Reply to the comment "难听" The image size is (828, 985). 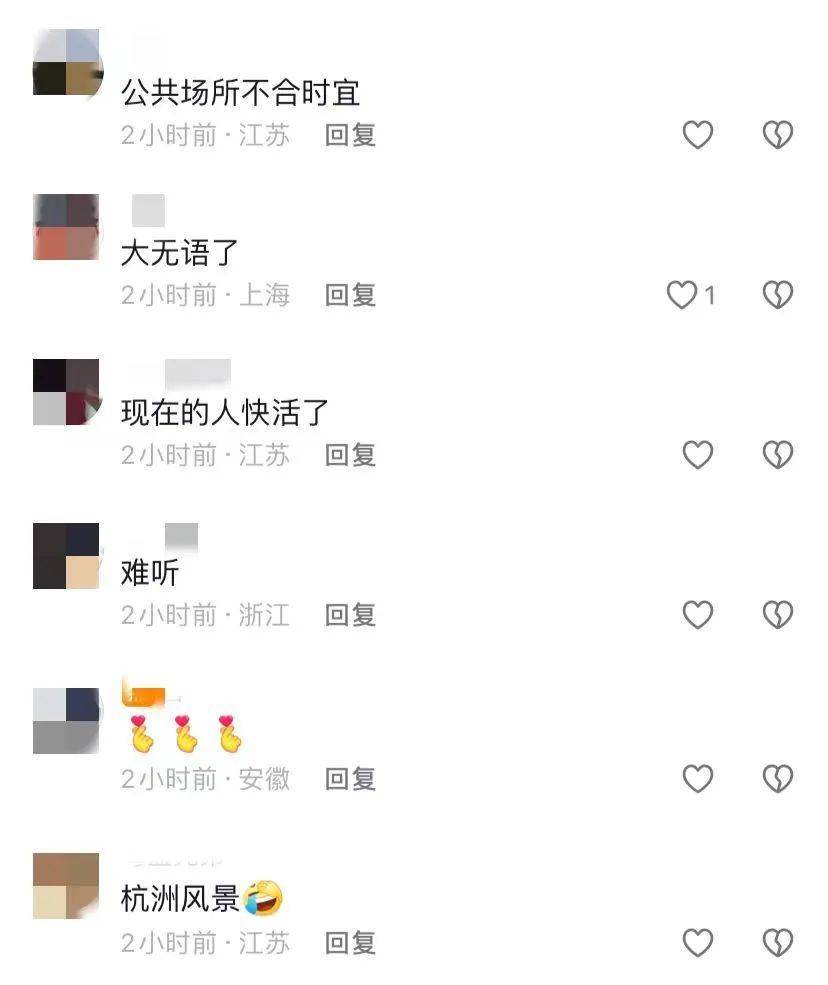[x=350, y=615]
